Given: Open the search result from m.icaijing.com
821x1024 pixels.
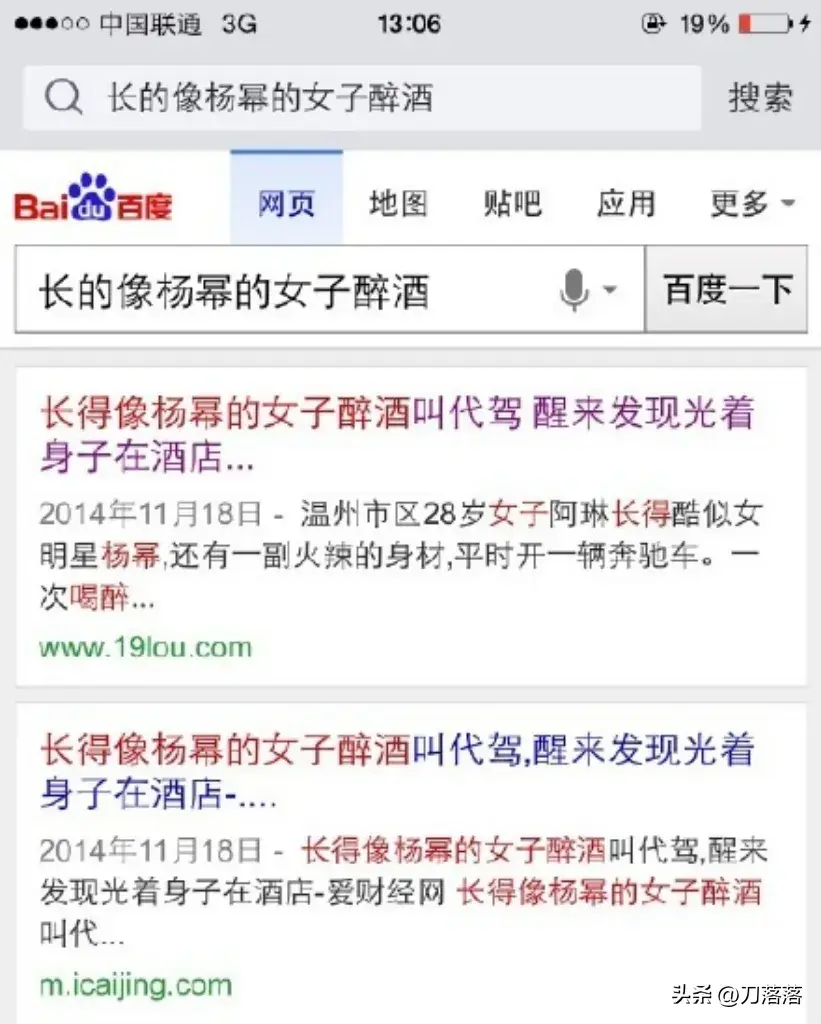Looking at the screenshot, I should coord(396,772).
